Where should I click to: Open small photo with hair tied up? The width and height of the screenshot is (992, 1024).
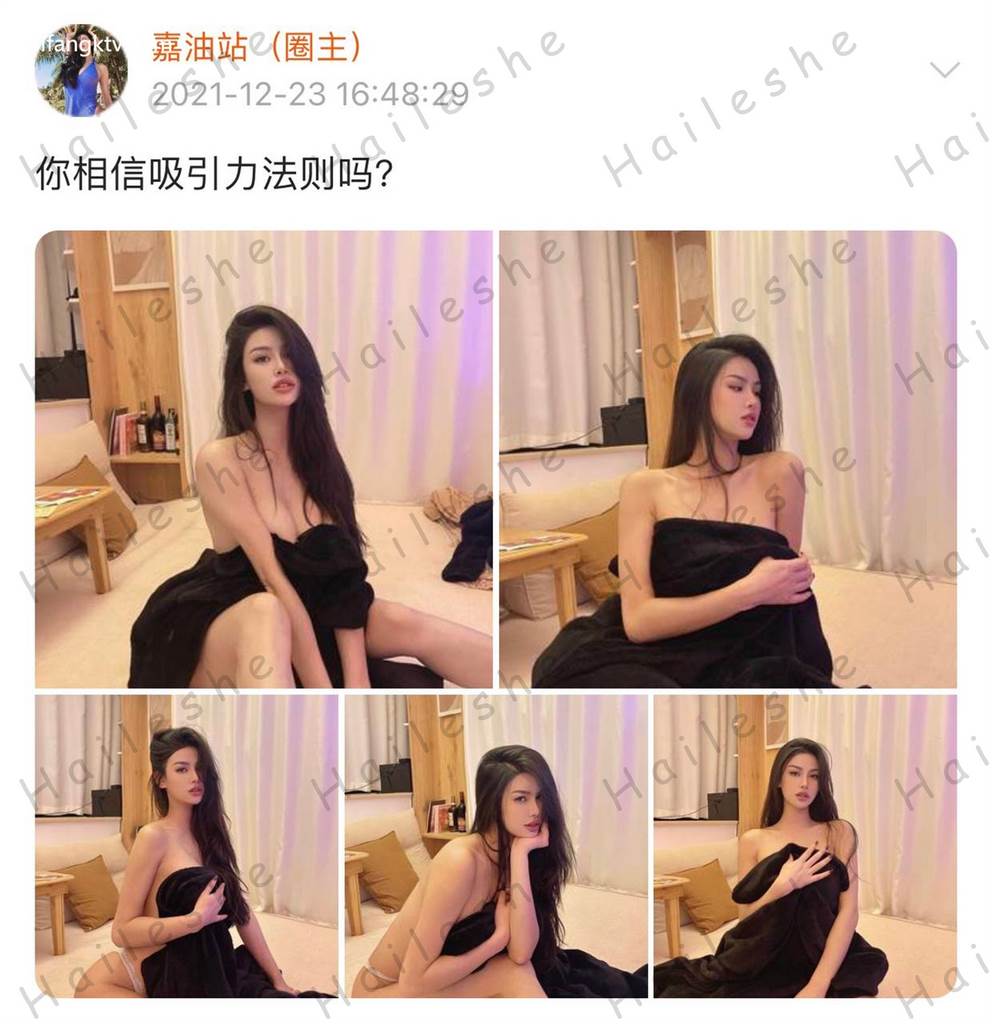[x=186, y=845]
